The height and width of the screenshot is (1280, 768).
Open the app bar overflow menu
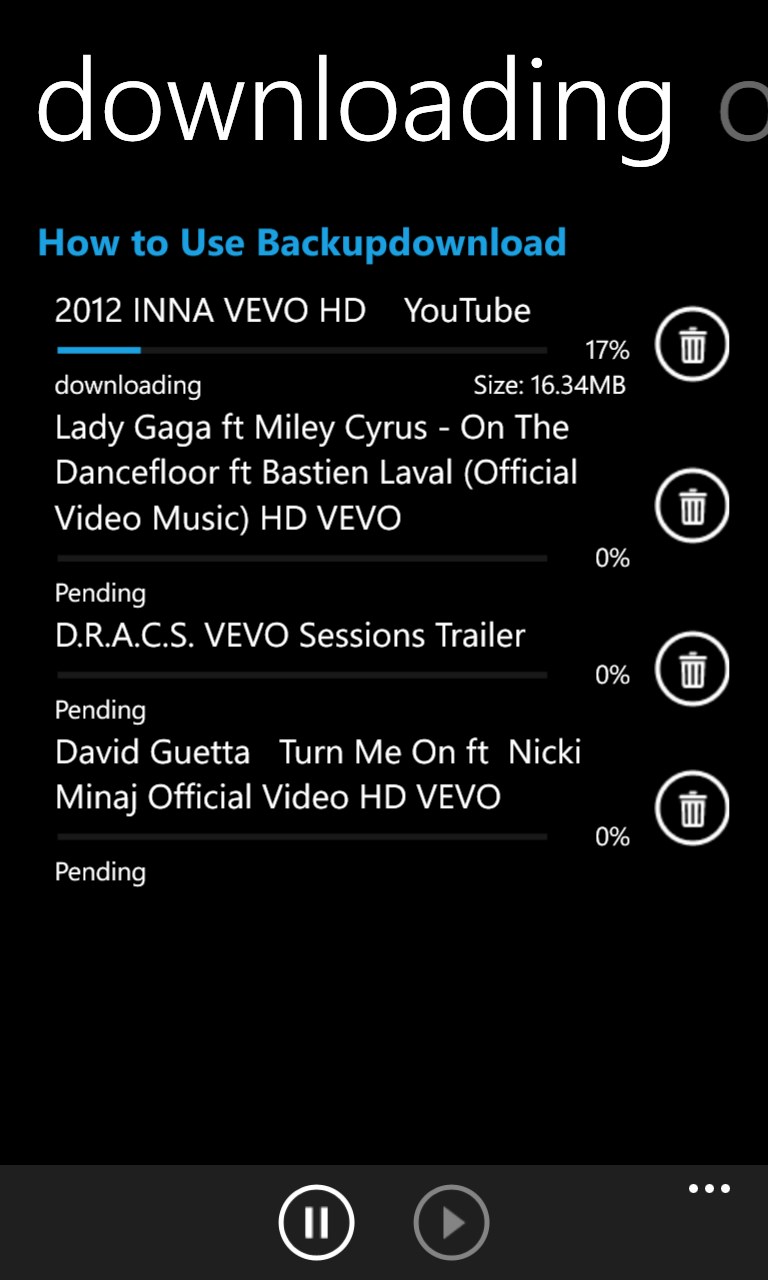pos(709,1189)
